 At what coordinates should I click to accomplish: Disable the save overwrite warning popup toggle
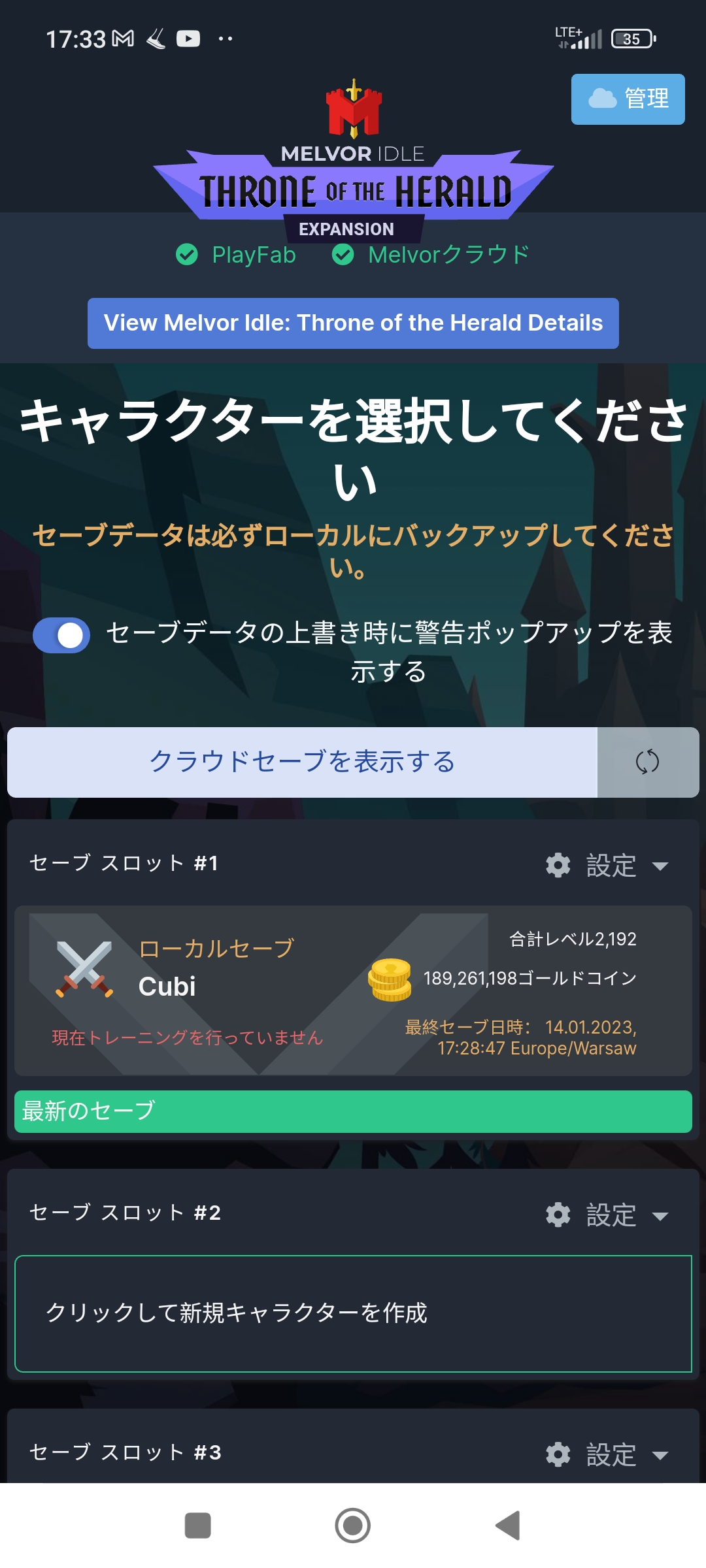62,634
